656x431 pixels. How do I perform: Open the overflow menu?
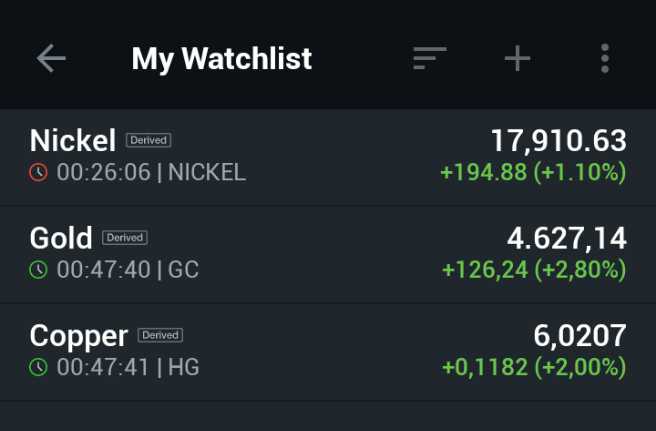click(x=605, y=58)
